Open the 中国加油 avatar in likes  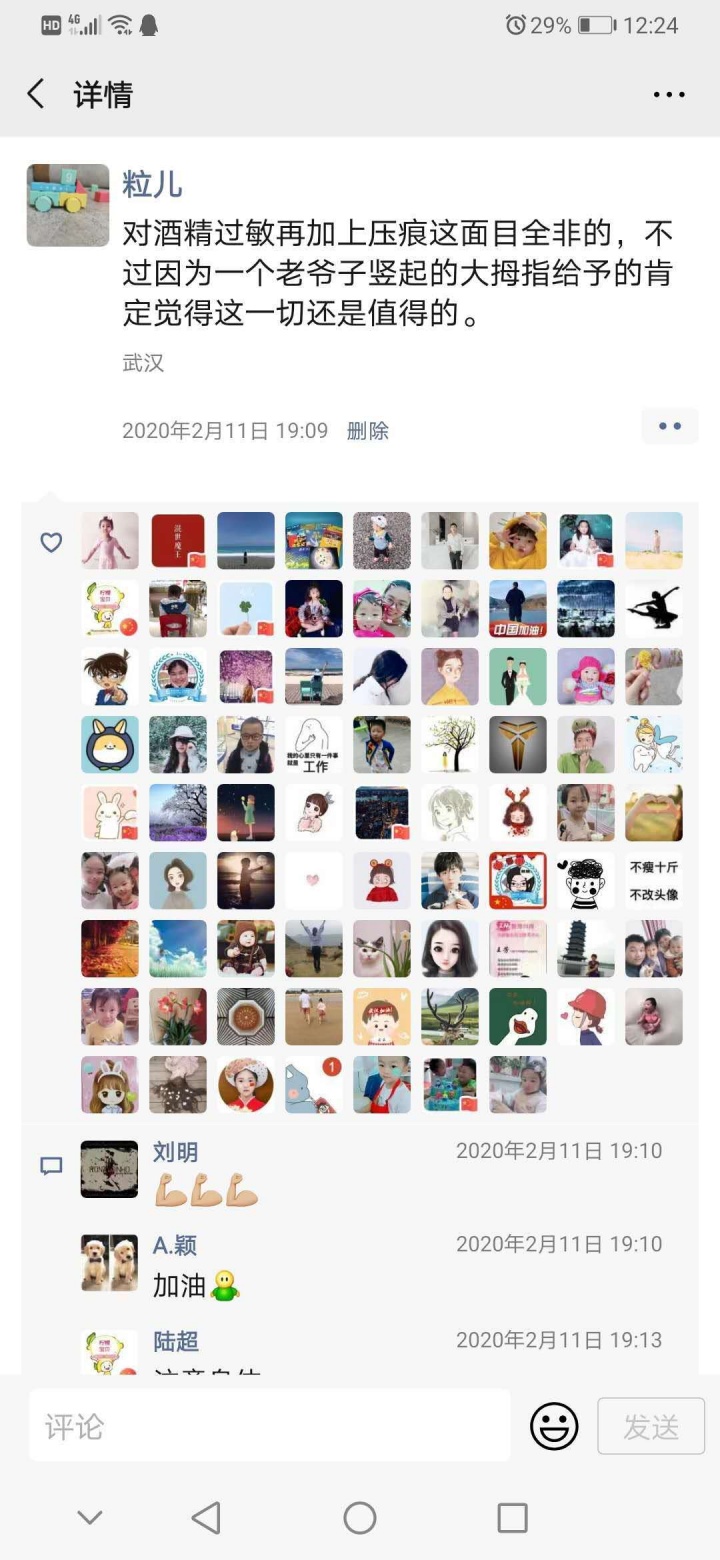click(518, 609)
